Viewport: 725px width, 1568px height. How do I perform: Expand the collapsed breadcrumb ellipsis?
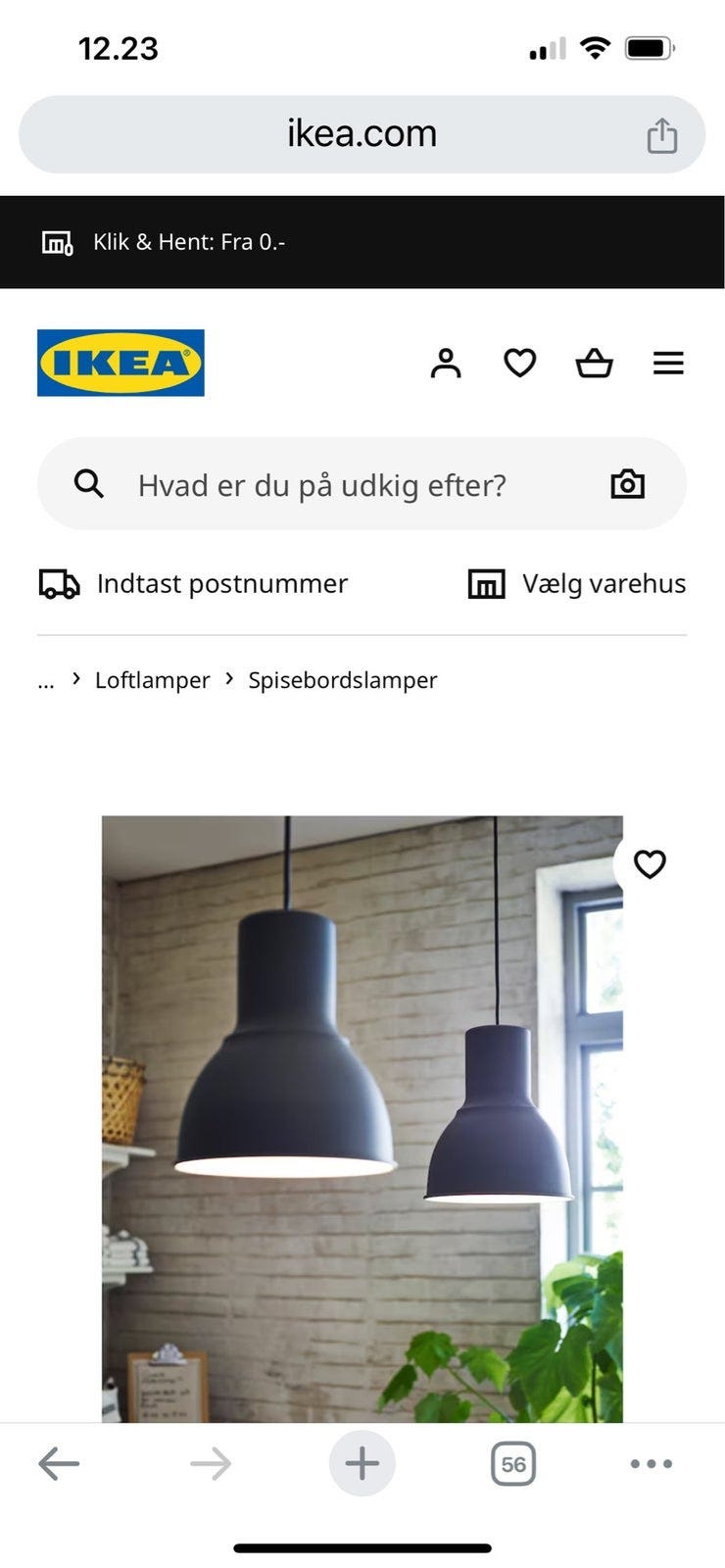click(x=45, y=679)
